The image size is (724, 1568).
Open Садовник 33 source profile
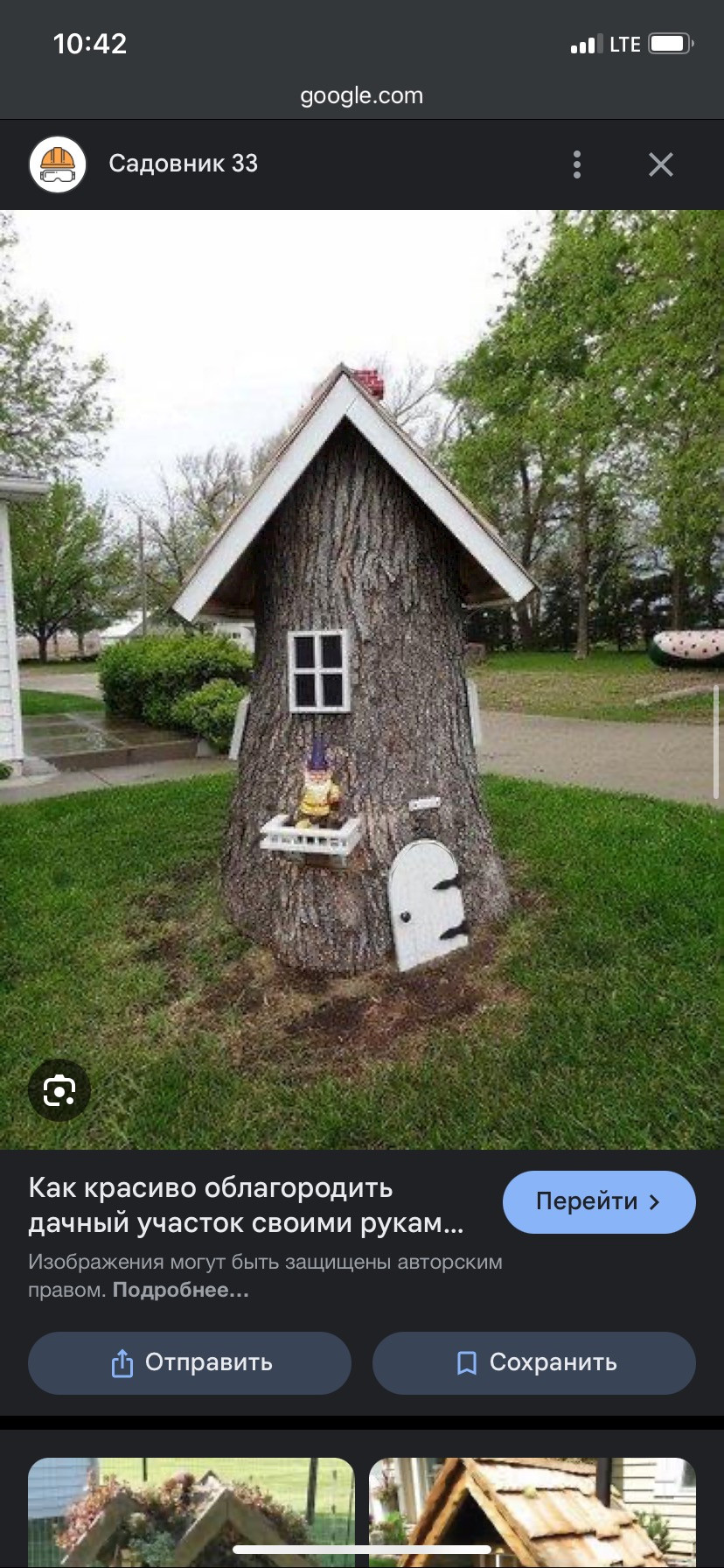click(x=183, y=164)
